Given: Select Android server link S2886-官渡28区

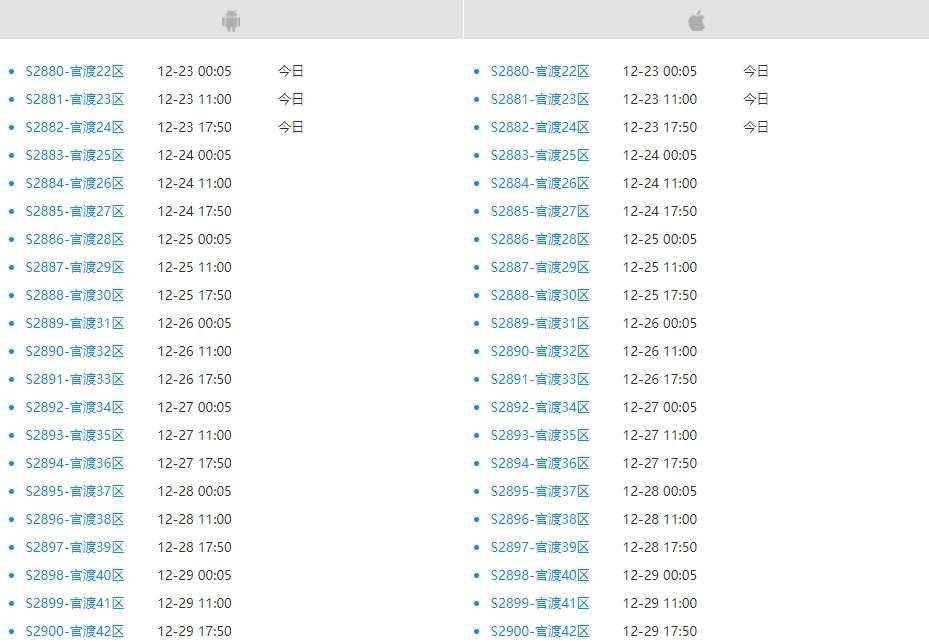Looking at the screenshot, I should coord(75,239).
